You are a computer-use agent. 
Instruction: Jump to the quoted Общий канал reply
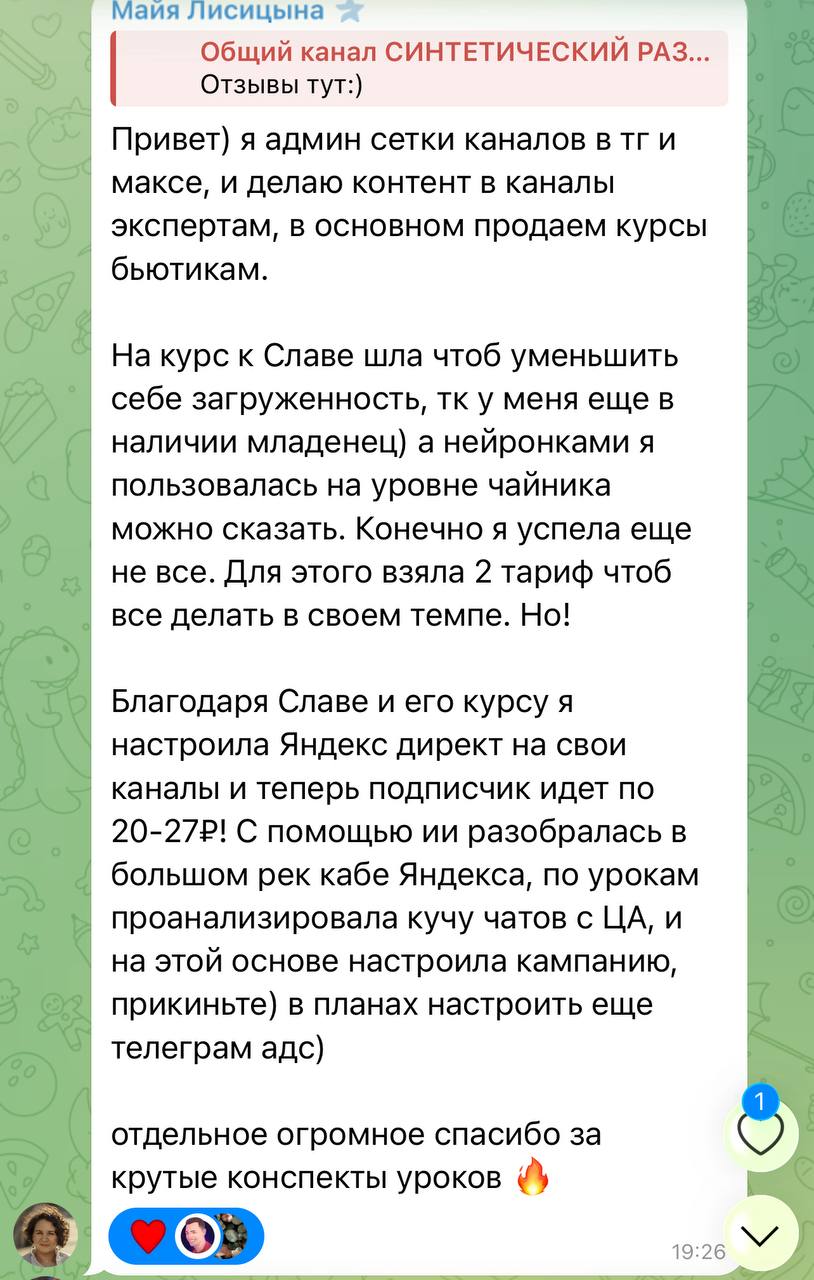(x=419, y=68)
